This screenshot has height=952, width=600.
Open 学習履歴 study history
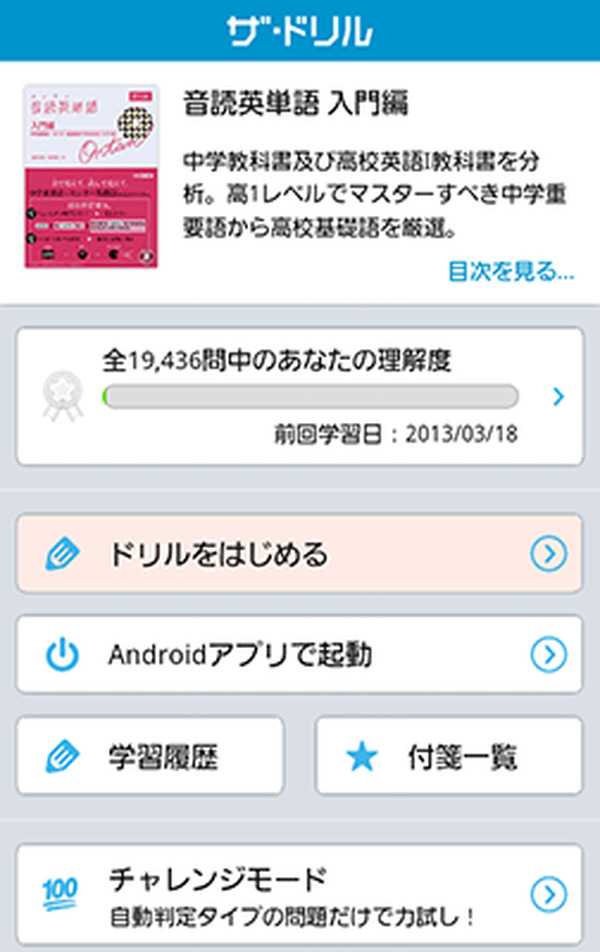150,756
